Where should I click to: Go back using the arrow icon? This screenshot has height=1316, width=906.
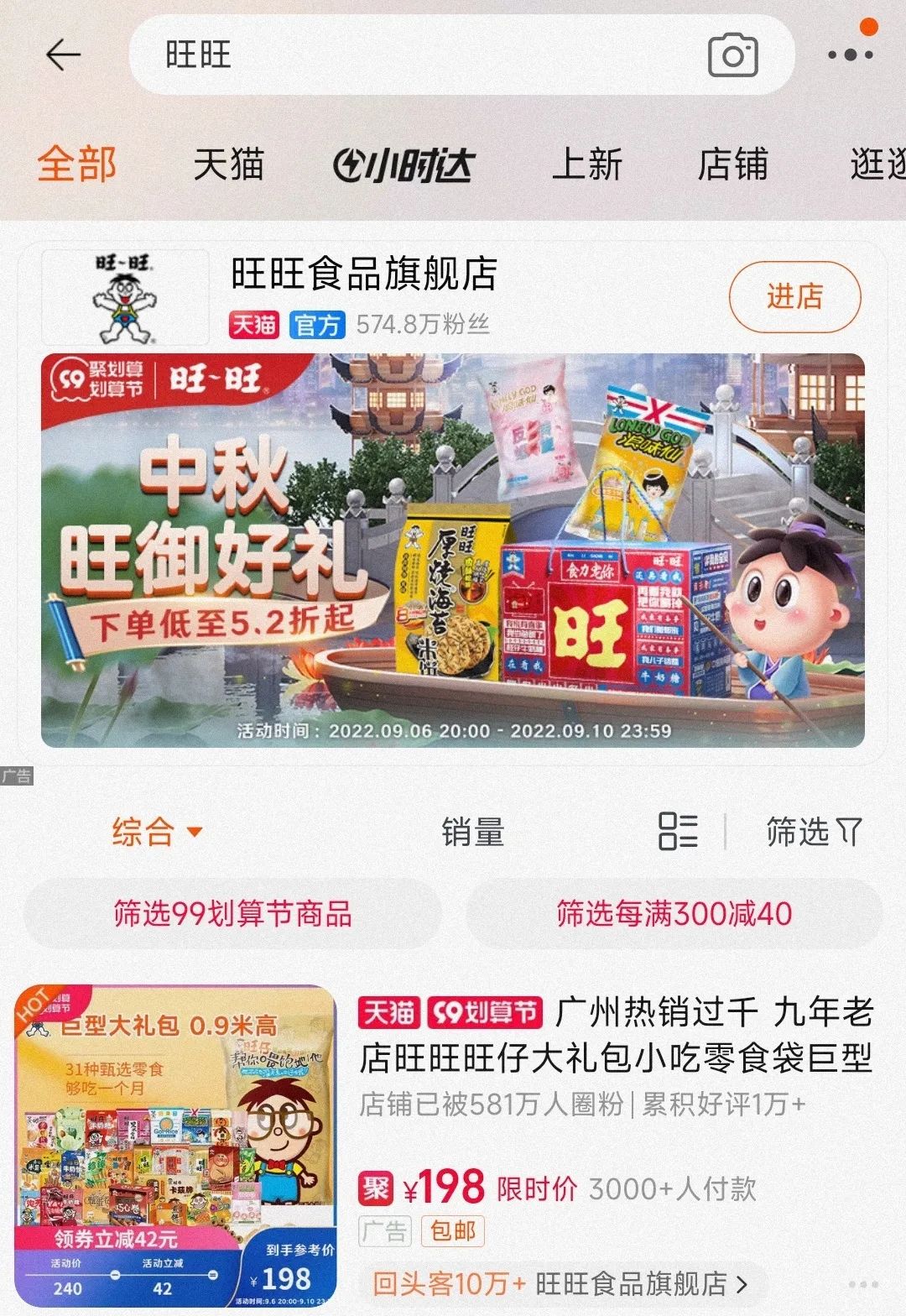click(x=63, y=55)
